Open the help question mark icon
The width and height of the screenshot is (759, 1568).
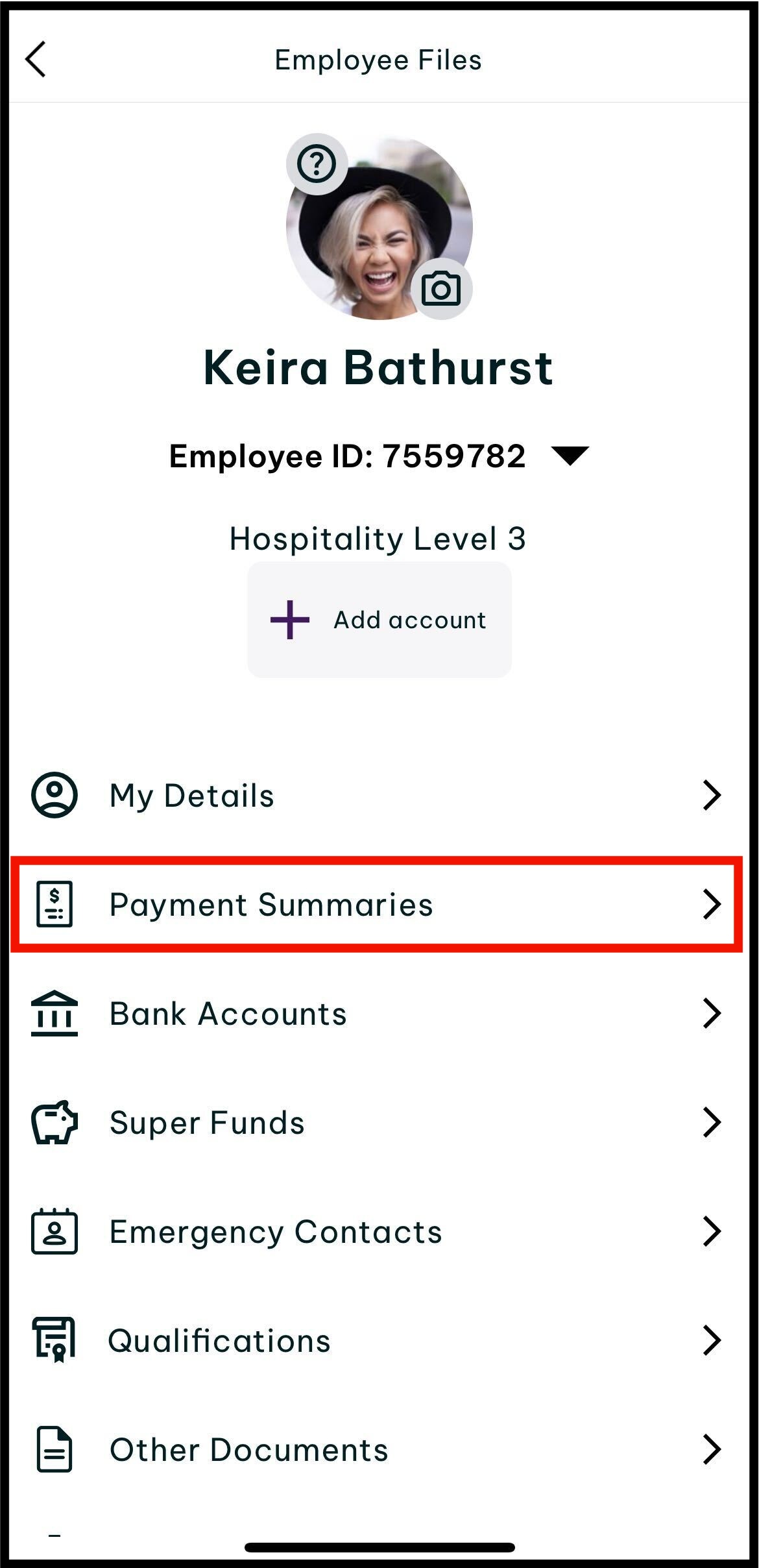pos(317,164)
